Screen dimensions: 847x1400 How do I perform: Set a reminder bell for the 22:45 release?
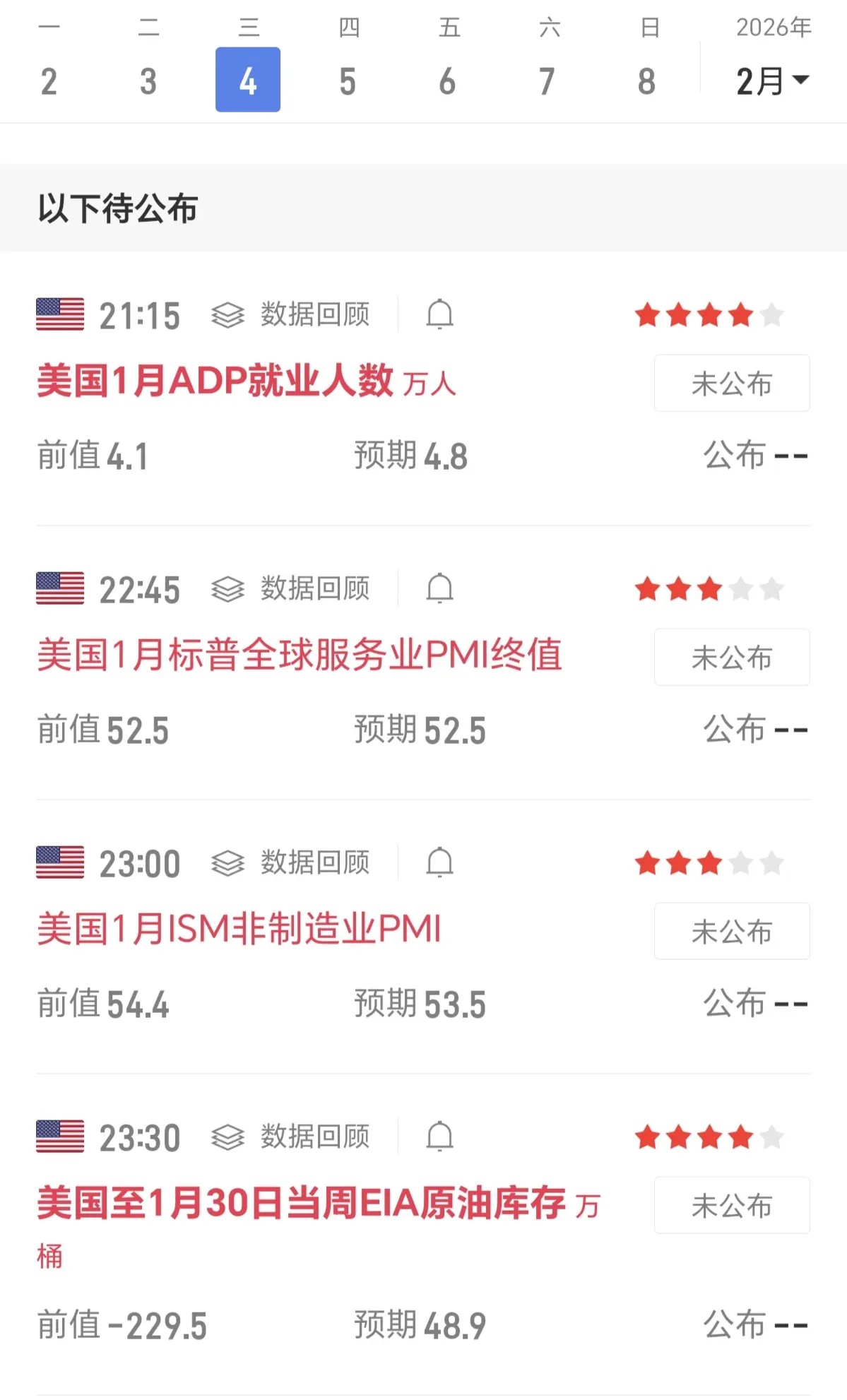[439, 588]
